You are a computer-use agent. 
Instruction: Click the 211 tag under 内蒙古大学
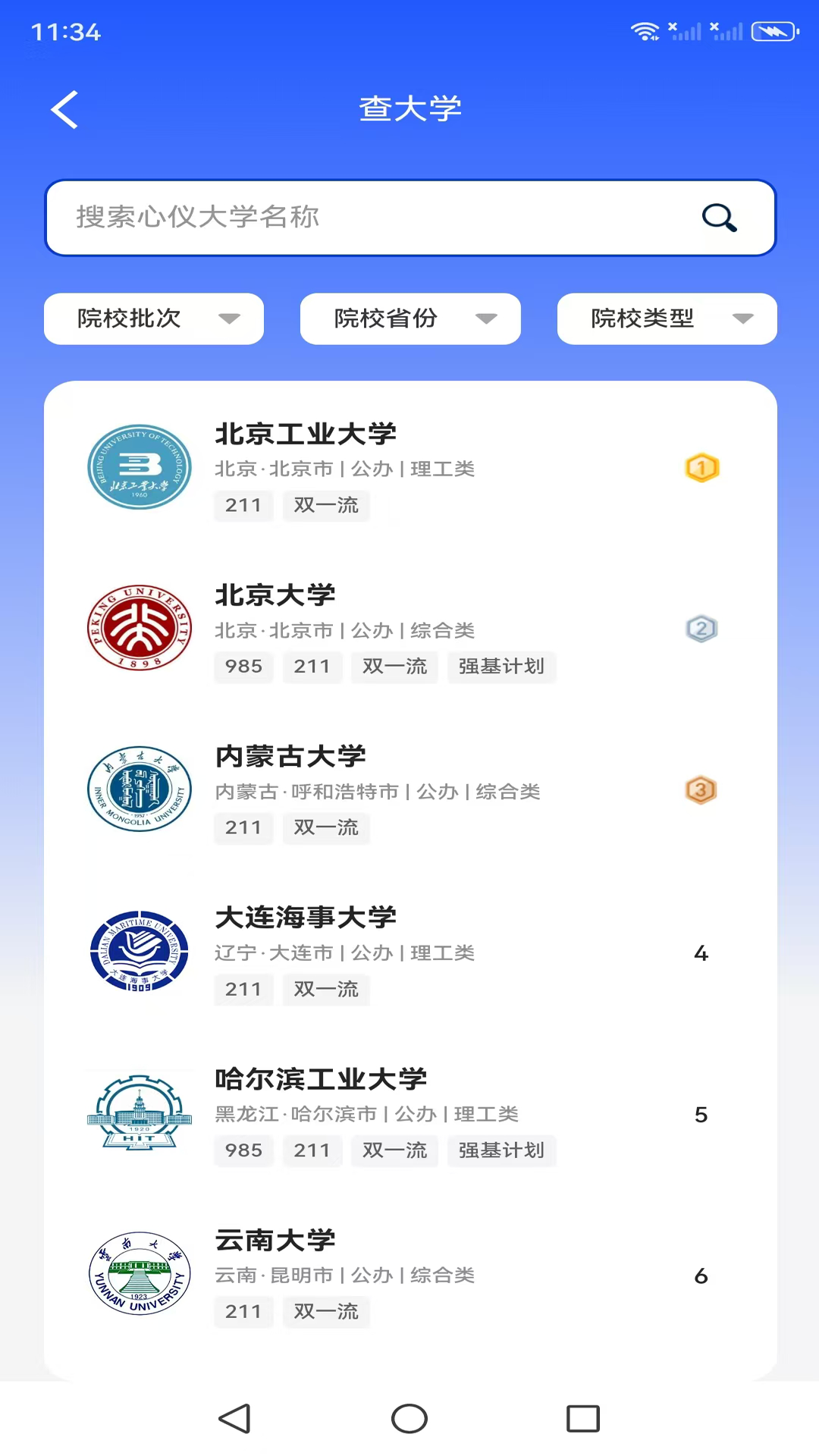click(243, 828)
